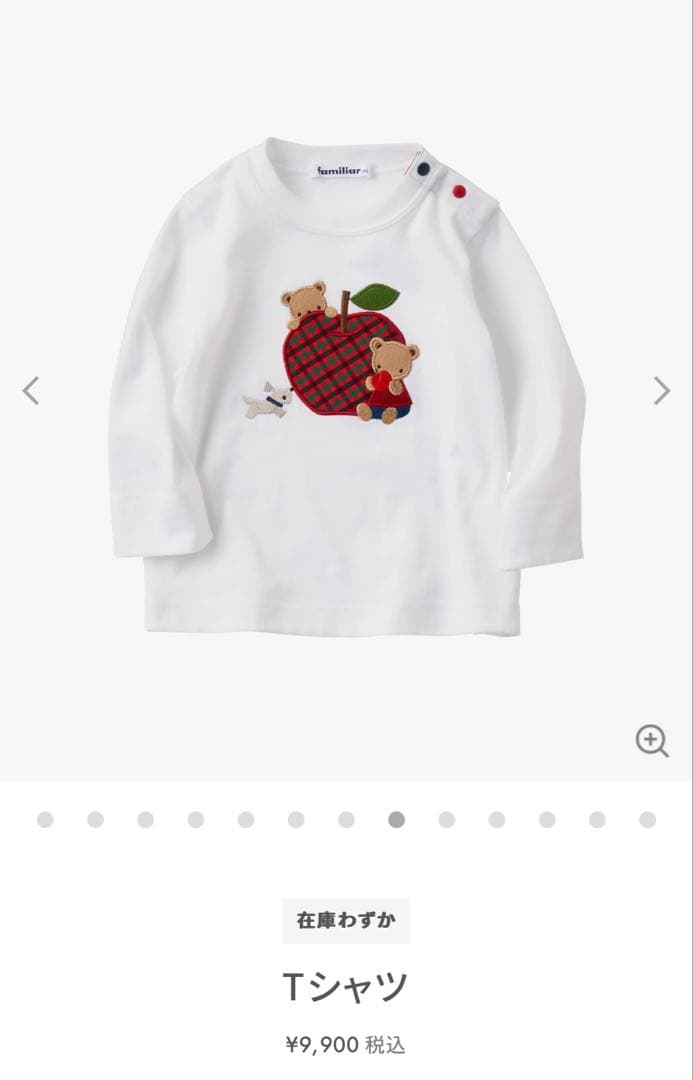
Task: Select the last page indicator dot
Action: pyautogui.click(x=647, y=820)
